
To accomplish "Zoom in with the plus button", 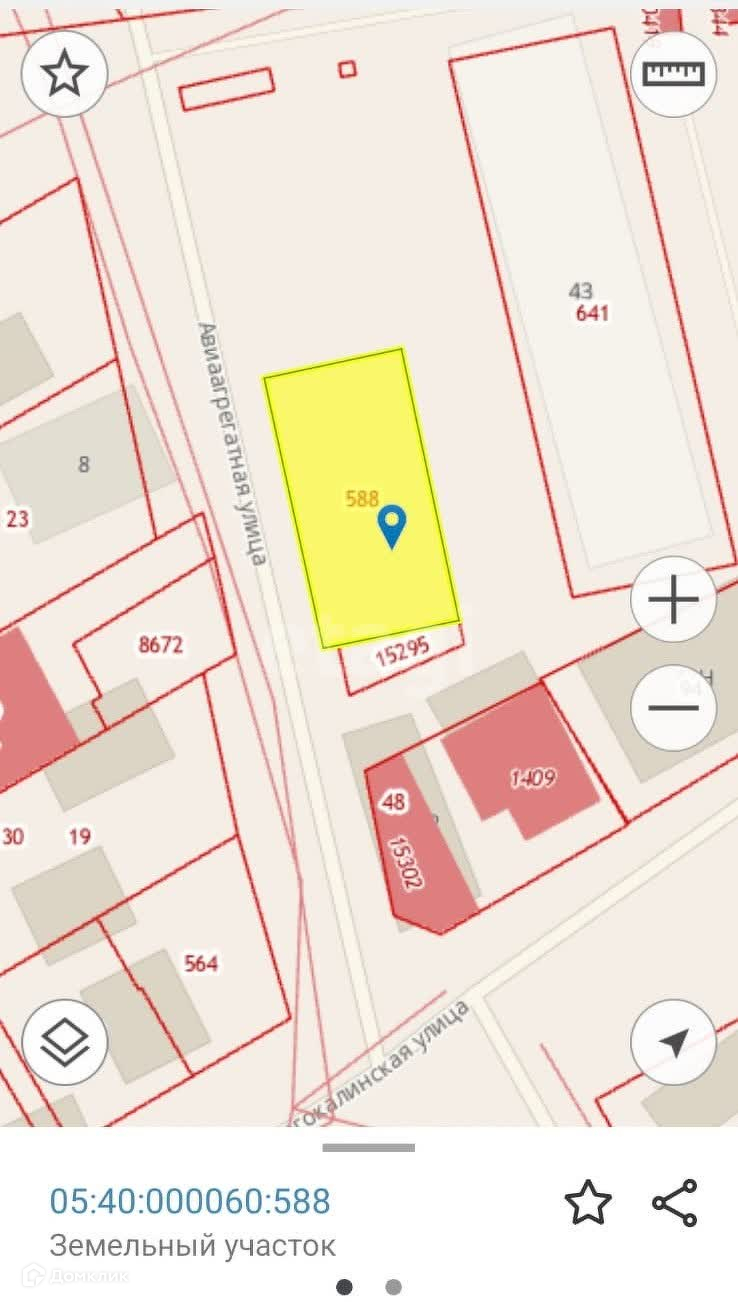I will [x=673, y=600].
